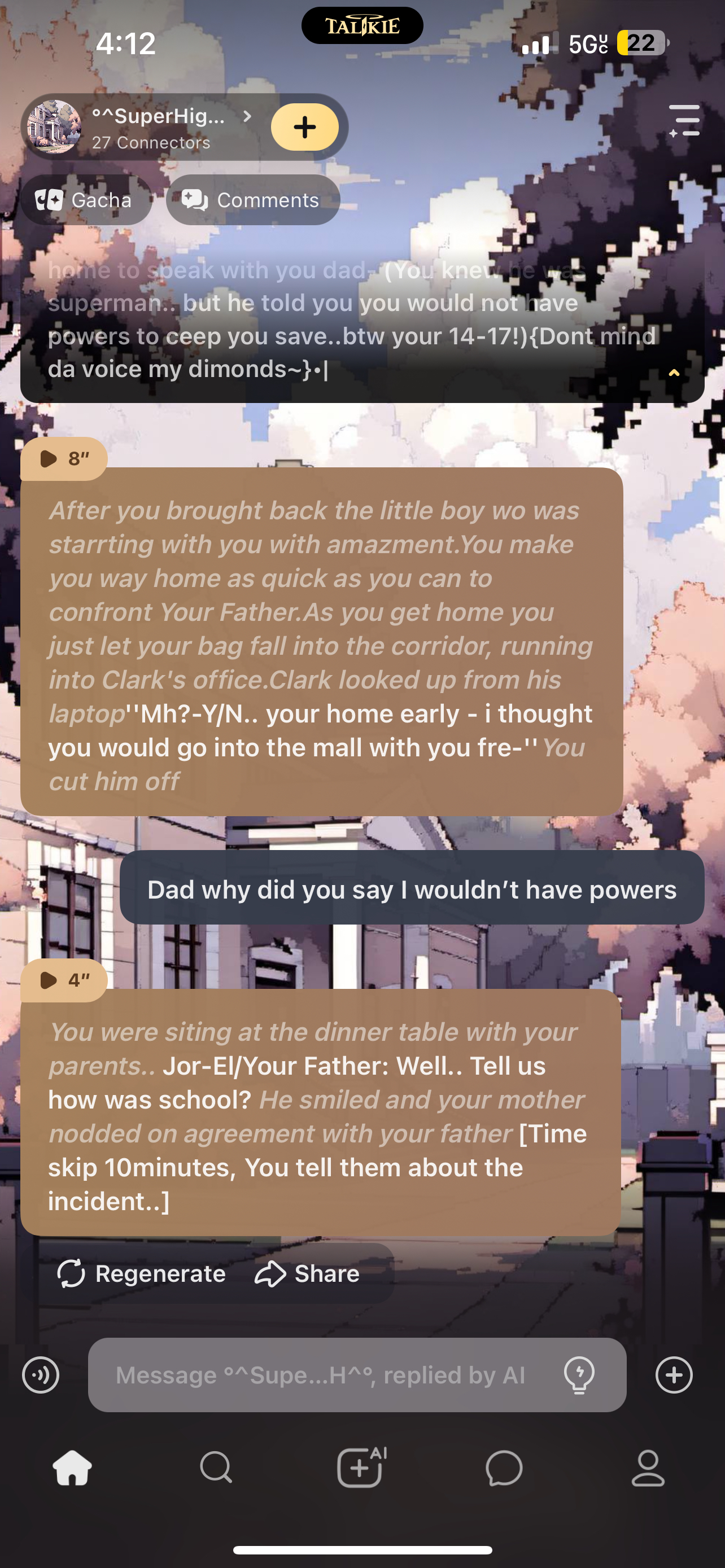The width and height of the screenshot is (725, 1568).
Task: Switch to the Chats tab
Action: [x=504, y=1468]
